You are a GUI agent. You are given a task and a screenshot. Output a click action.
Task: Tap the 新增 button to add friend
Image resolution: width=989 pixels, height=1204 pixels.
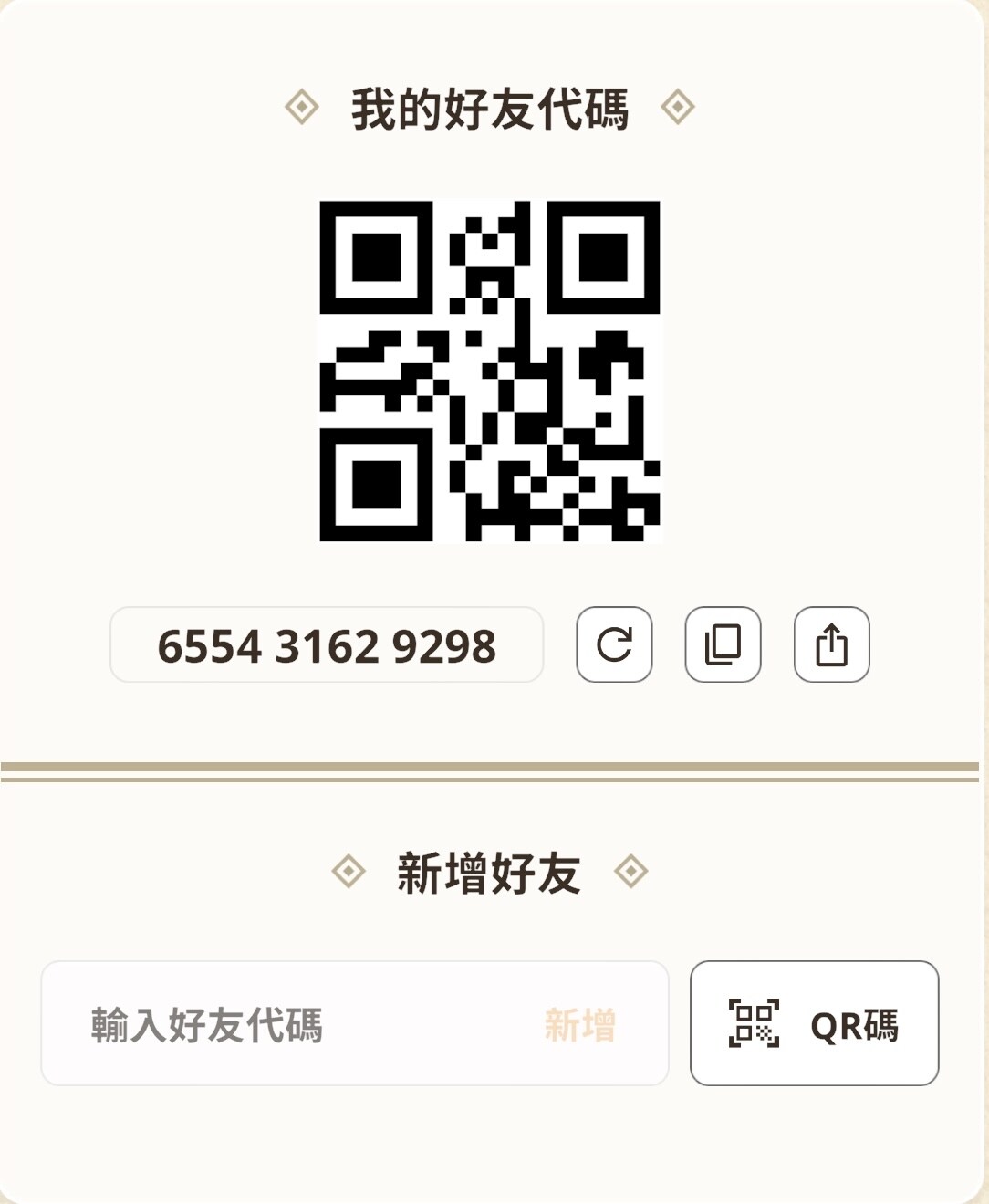580,1024
